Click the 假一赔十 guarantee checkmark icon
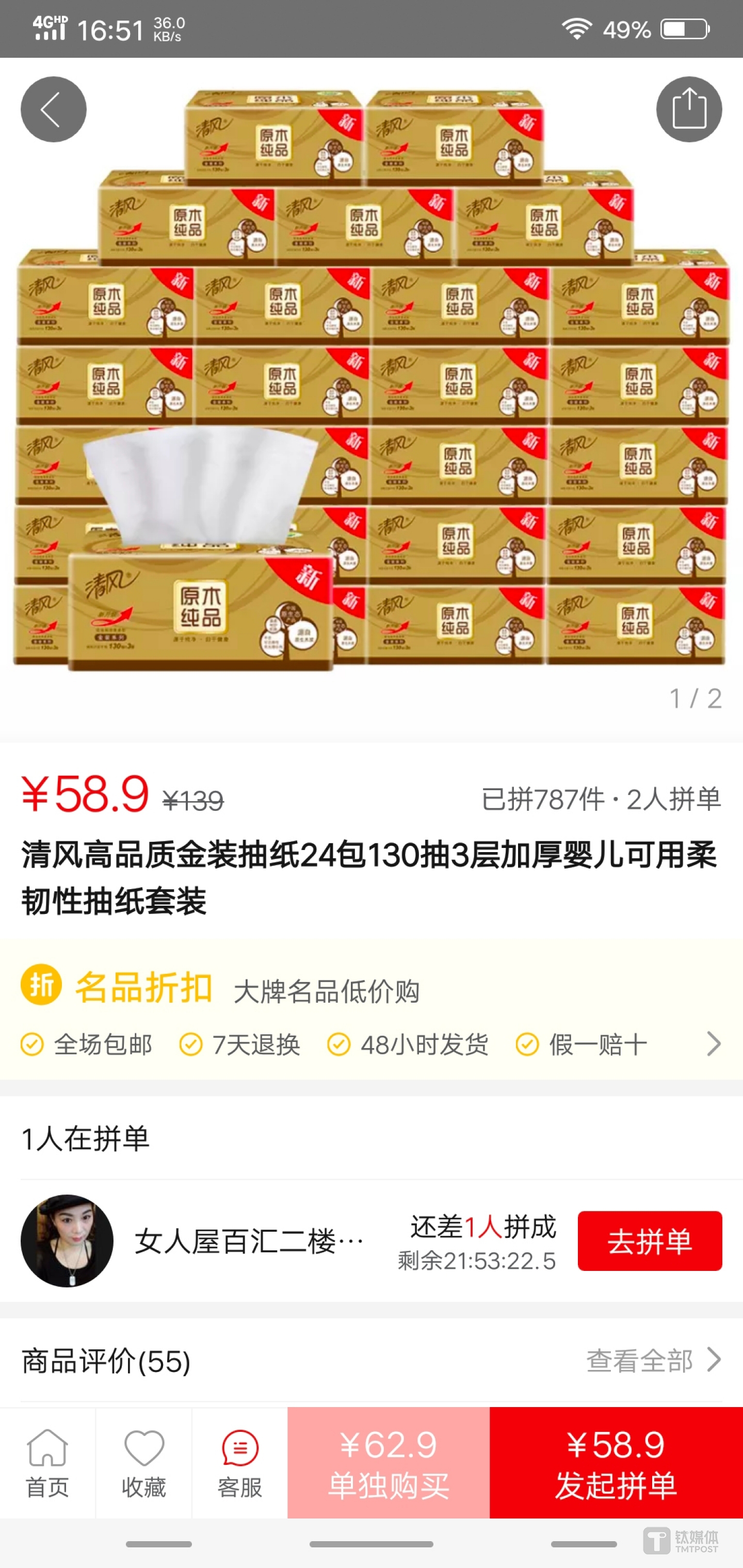 pos(527,1043)
